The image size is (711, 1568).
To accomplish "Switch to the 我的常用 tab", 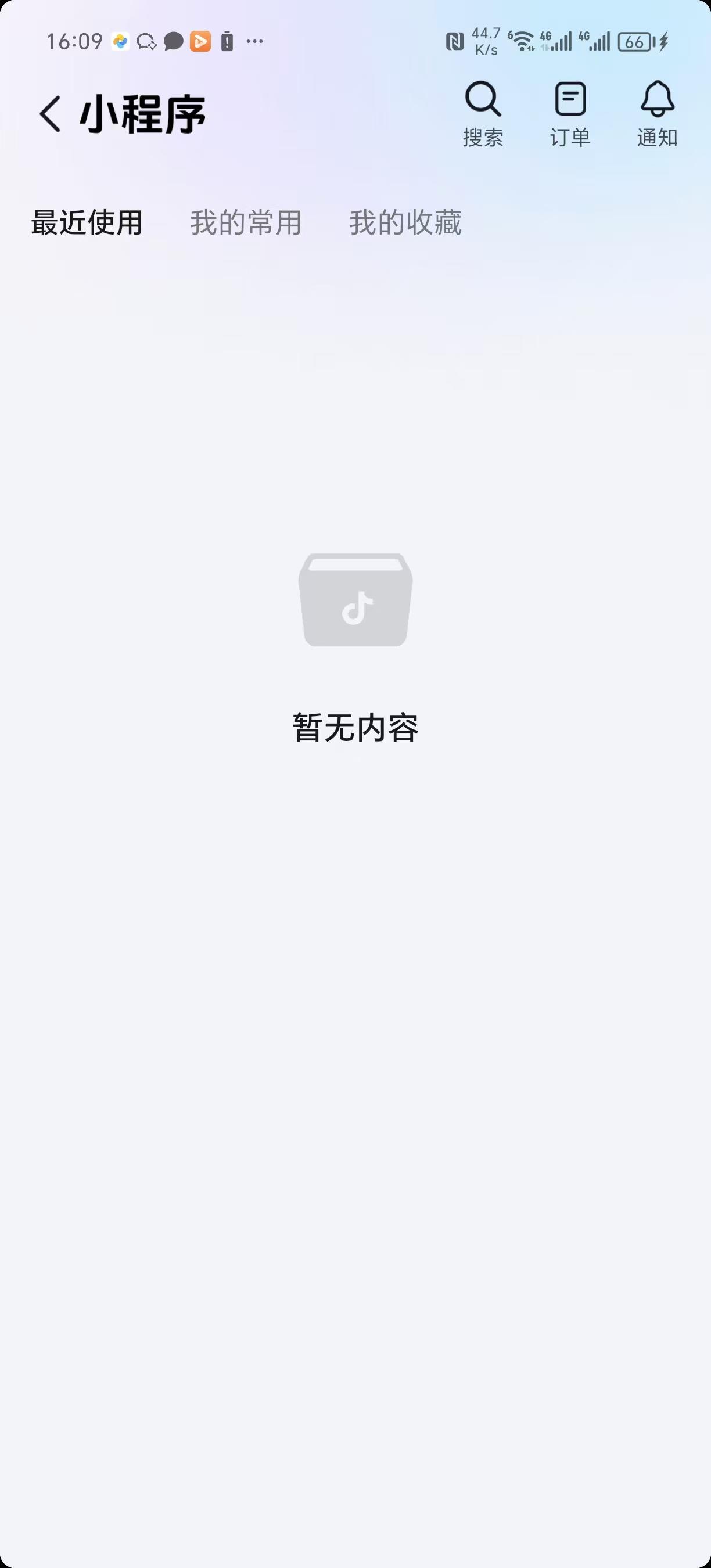I will coord(246,222).
